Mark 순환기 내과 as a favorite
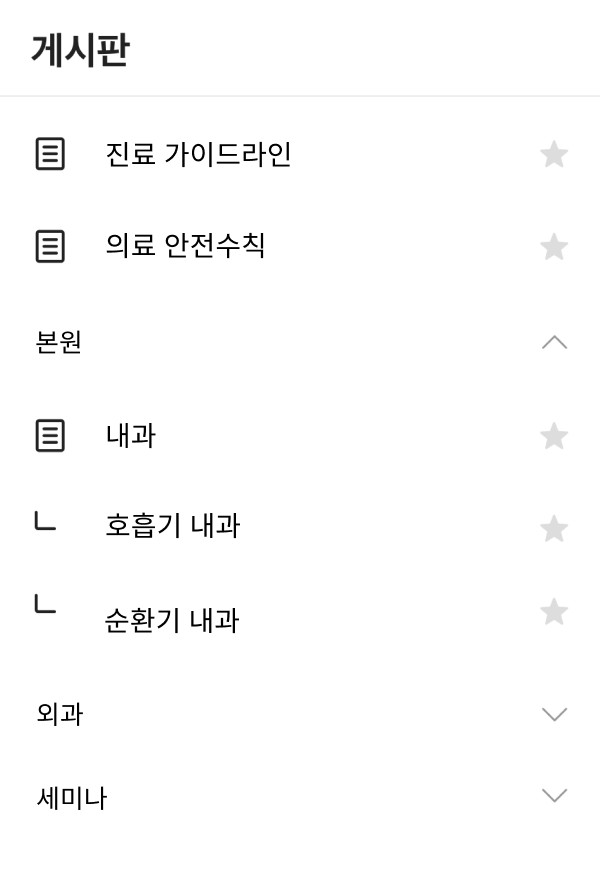 coord(554,612)
